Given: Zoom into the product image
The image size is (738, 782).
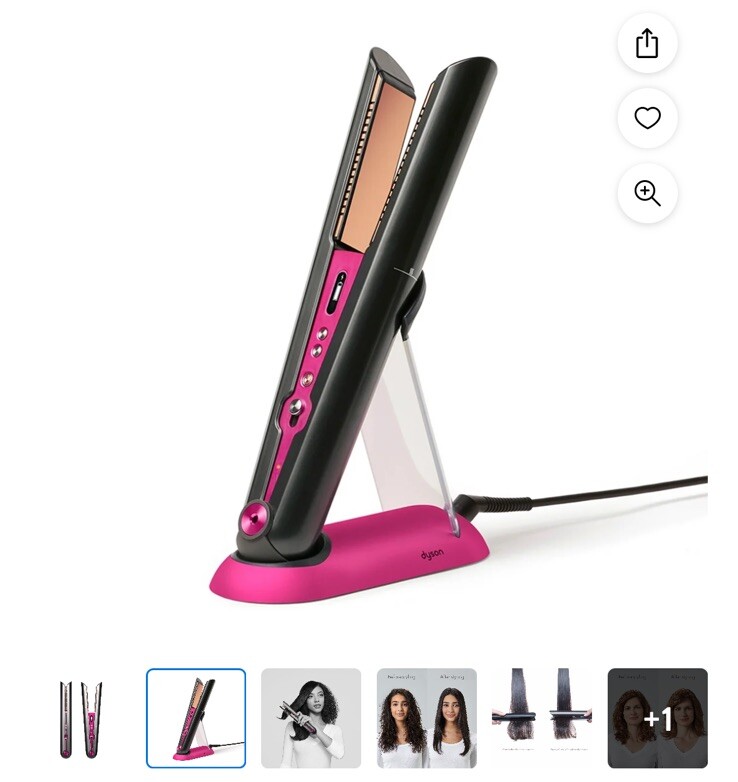Looking at the screenshot, I should pos(647,193).
